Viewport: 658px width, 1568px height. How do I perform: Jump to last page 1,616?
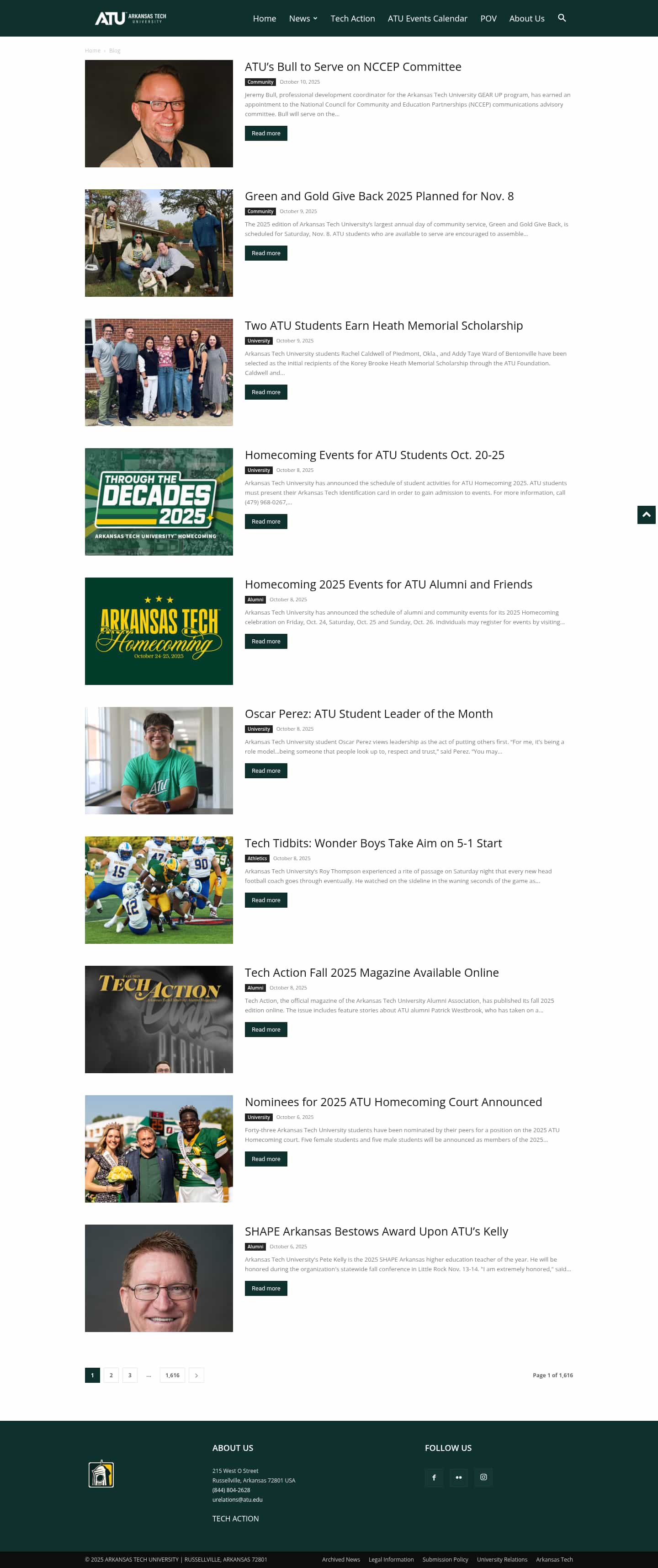[172, 1375]
